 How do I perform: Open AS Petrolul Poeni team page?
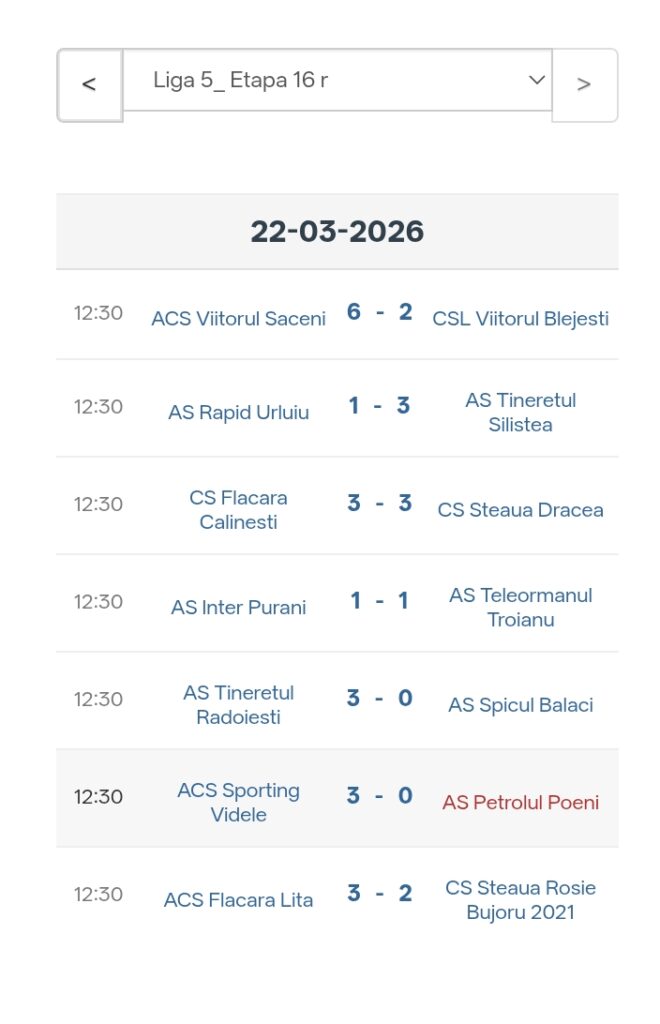pyautogui.click(x=520, y=802)
